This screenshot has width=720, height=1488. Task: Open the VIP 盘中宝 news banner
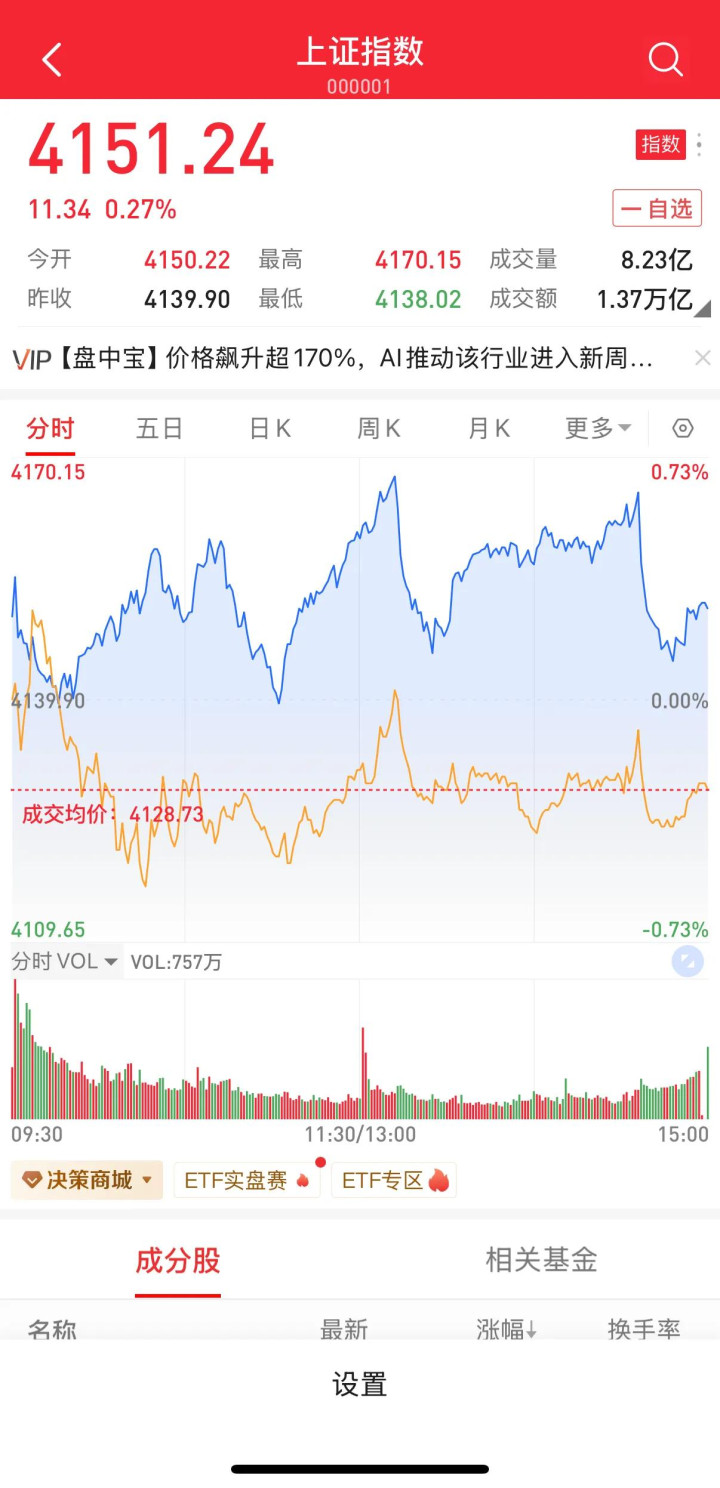(x=340, y=359)
